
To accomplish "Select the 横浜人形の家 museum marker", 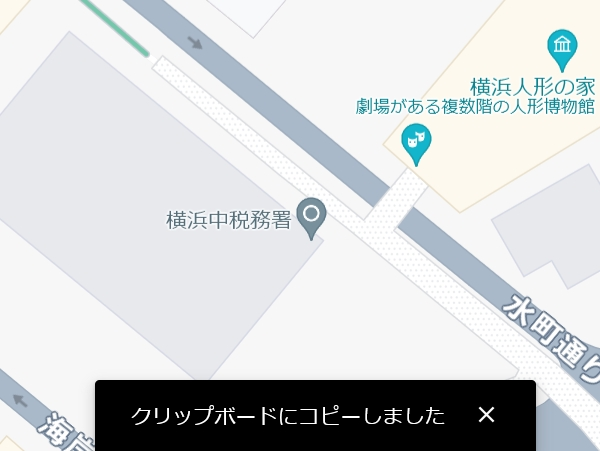I will (x=563, y=47).
